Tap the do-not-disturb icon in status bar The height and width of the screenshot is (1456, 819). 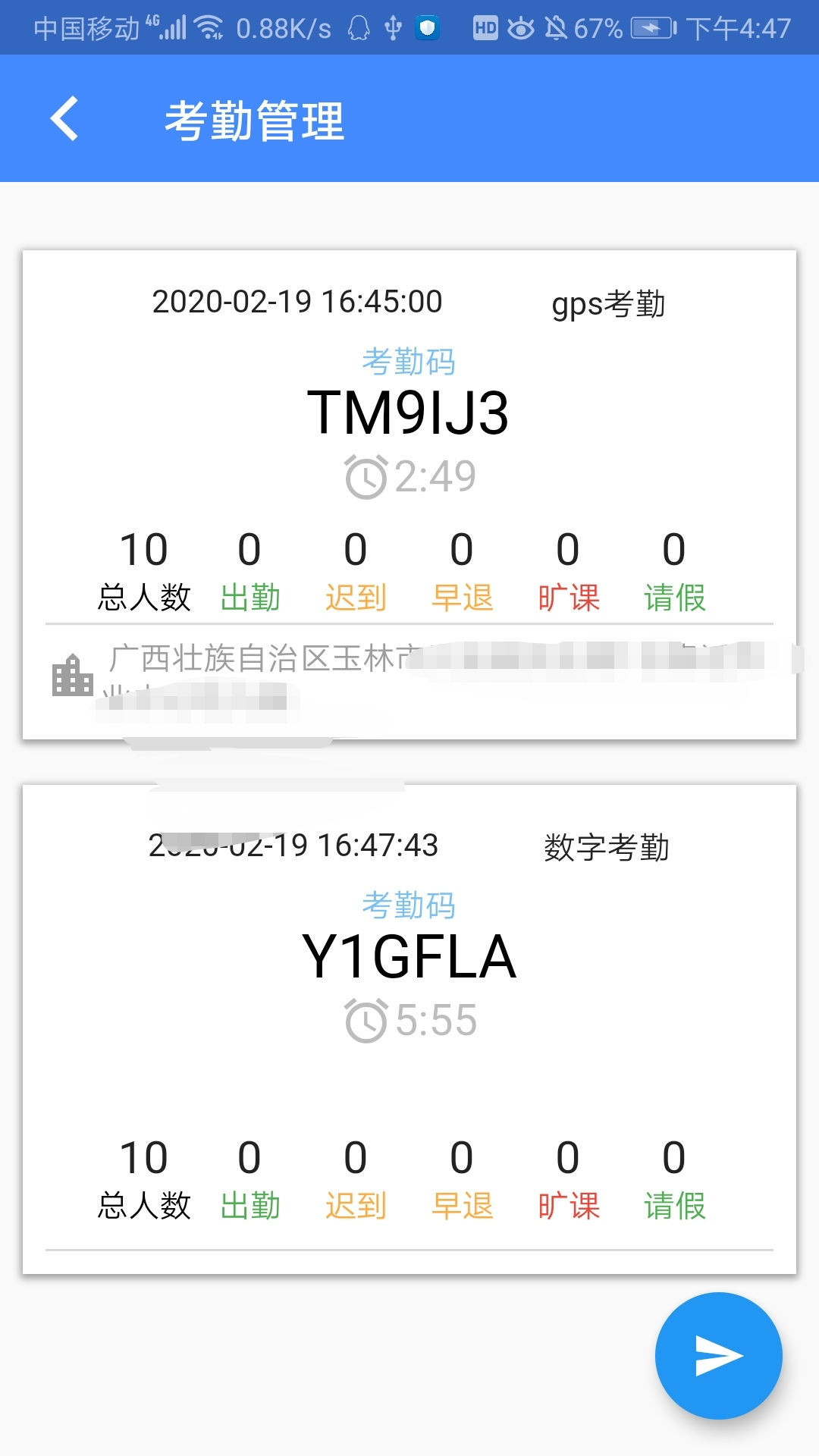click(557, 27)
